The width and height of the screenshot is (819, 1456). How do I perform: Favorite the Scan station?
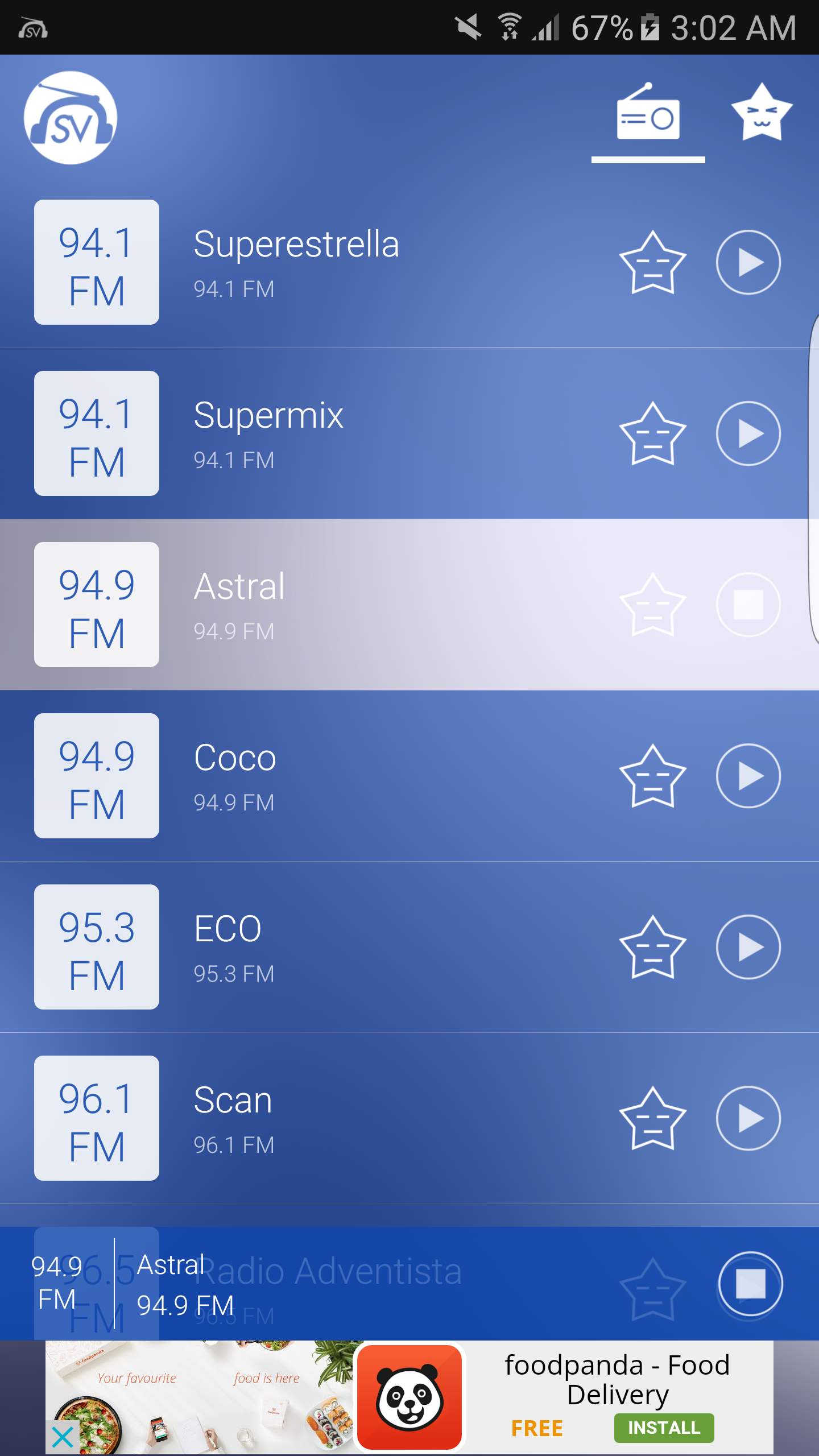click(x=652, y=1118)
